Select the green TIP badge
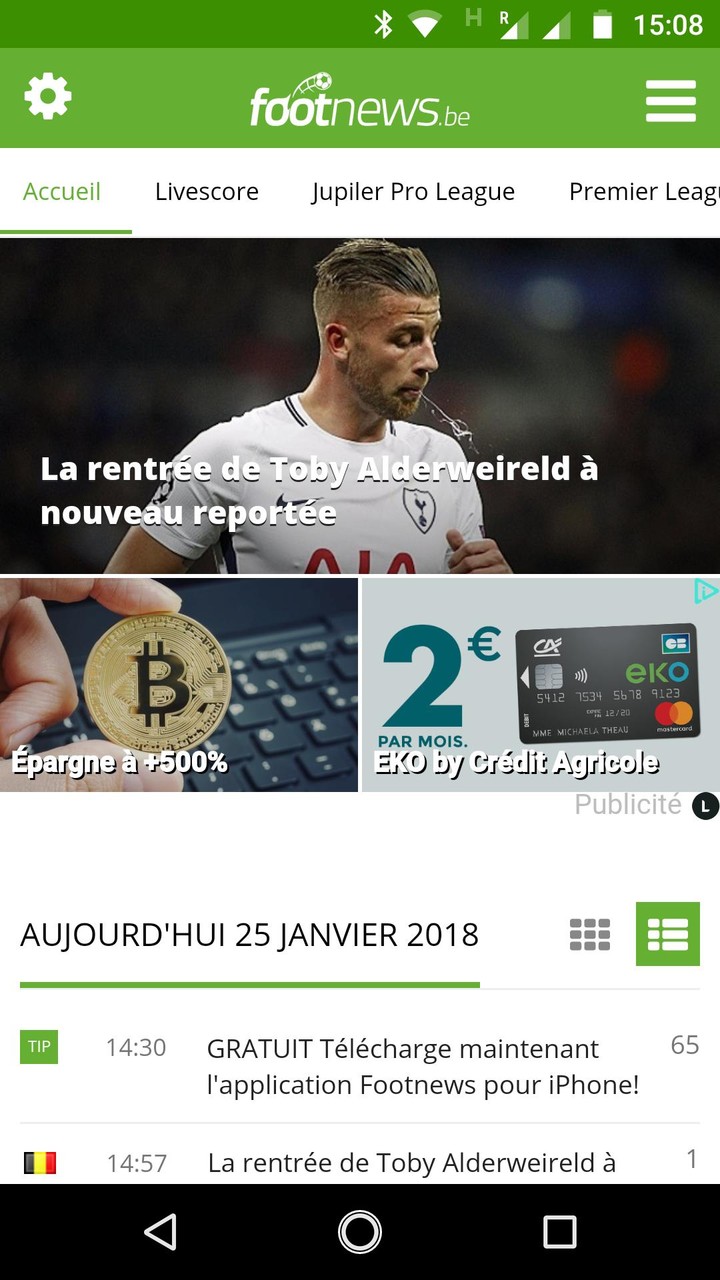This screenshot has width=720, height=1280. click(x=40, y=1048)
